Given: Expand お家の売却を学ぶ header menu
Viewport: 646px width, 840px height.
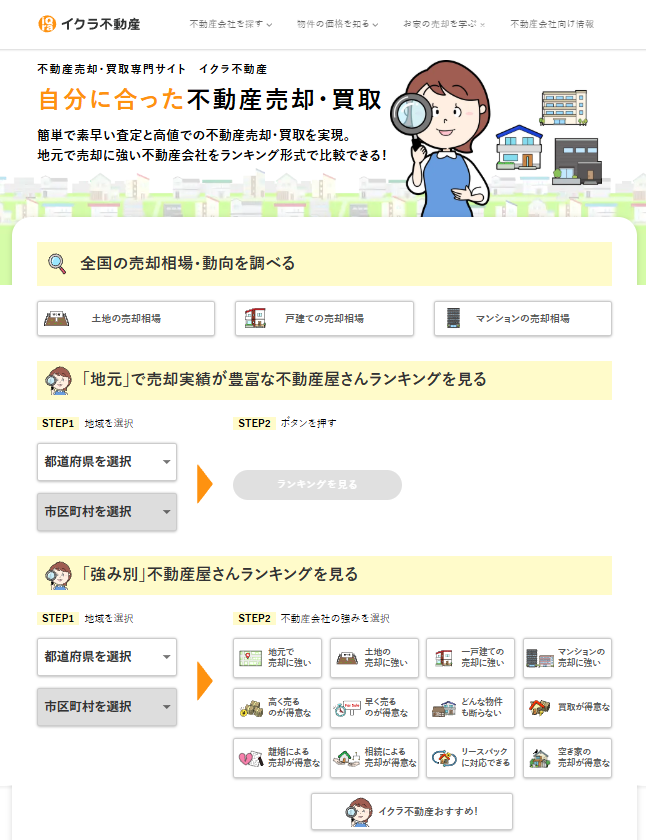Looking at the screenshot, I should (x=444, y=24).
